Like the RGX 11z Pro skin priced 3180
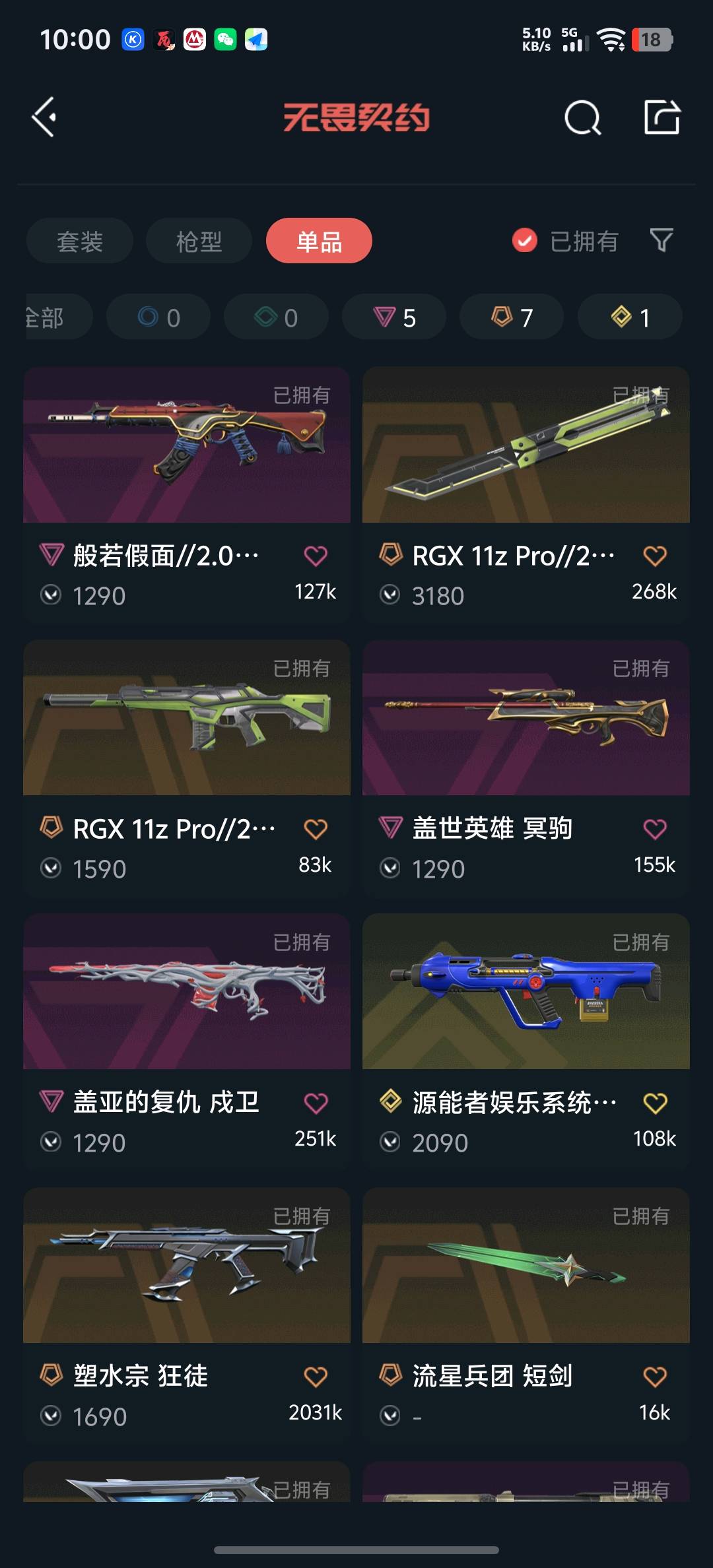Screen dimensions: 713x1568 654,556
